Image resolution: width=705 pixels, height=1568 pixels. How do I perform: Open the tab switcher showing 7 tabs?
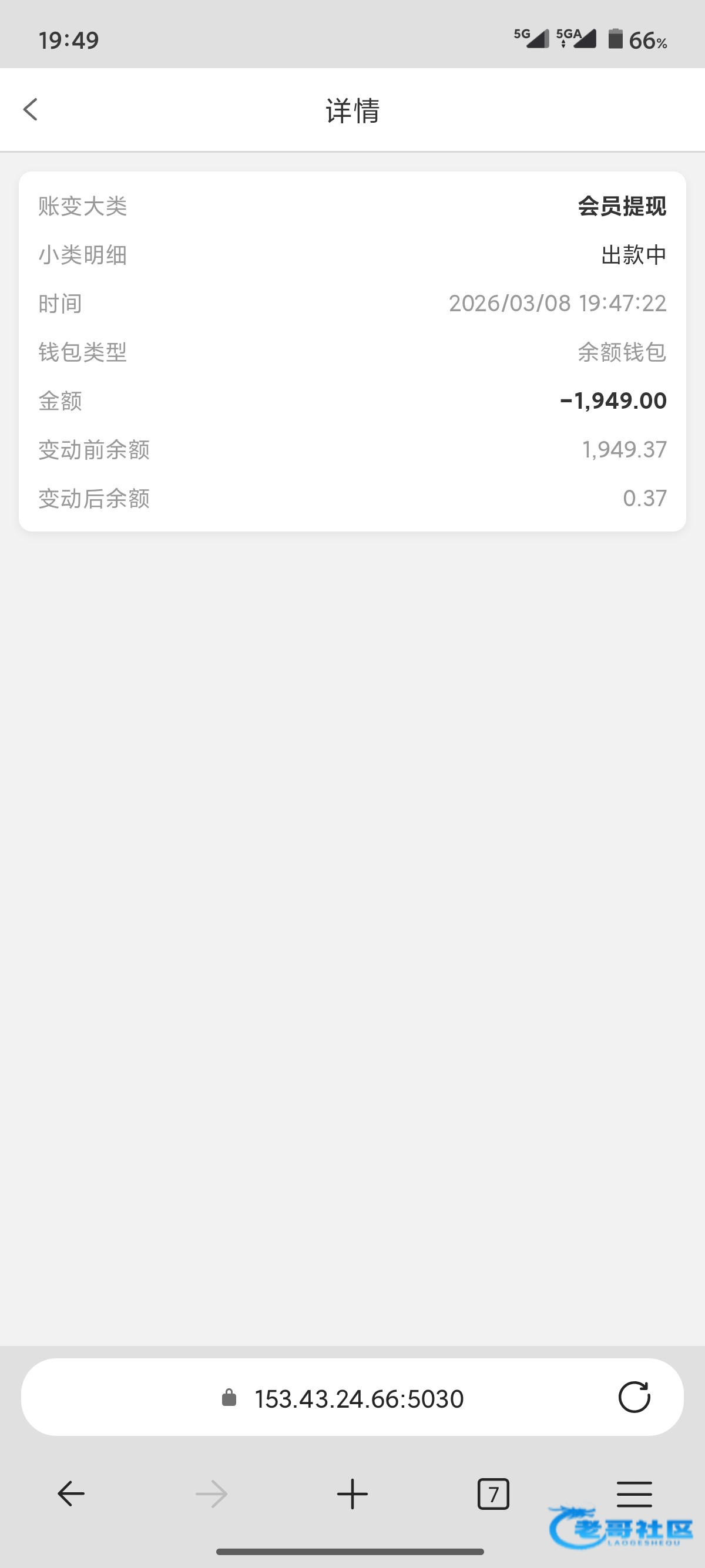[493, 1494]
